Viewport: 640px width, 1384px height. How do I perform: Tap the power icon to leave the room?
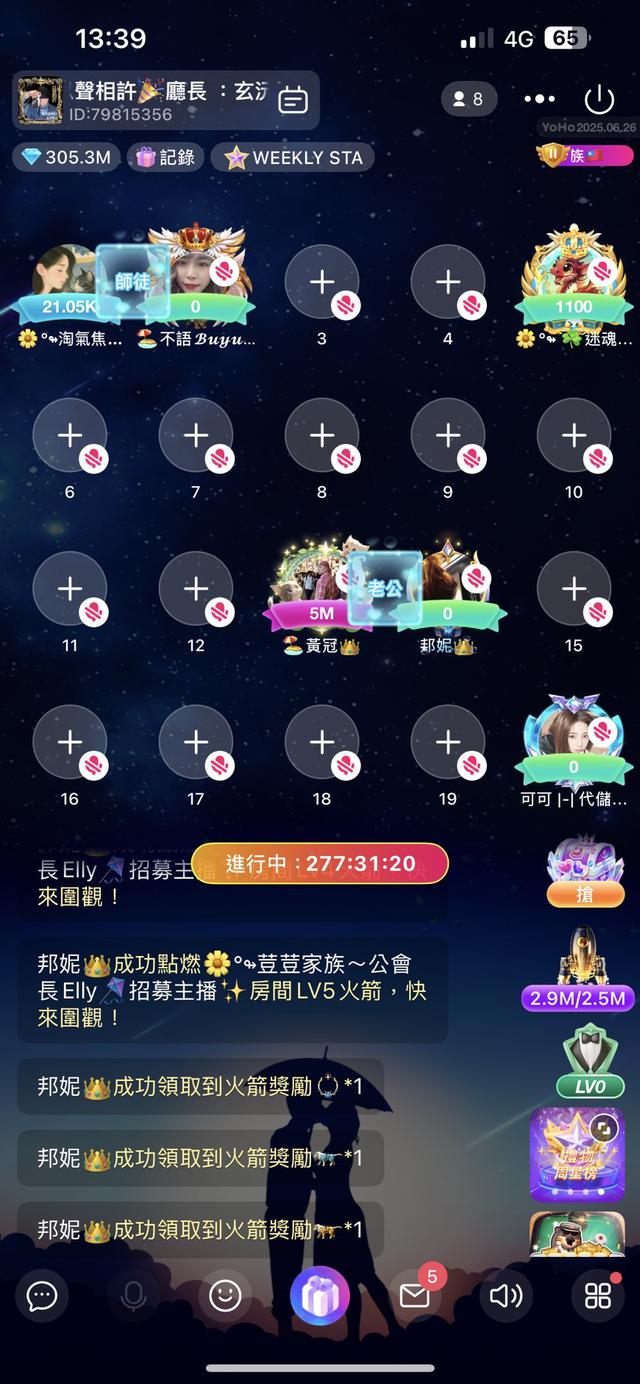pos(598,99)
